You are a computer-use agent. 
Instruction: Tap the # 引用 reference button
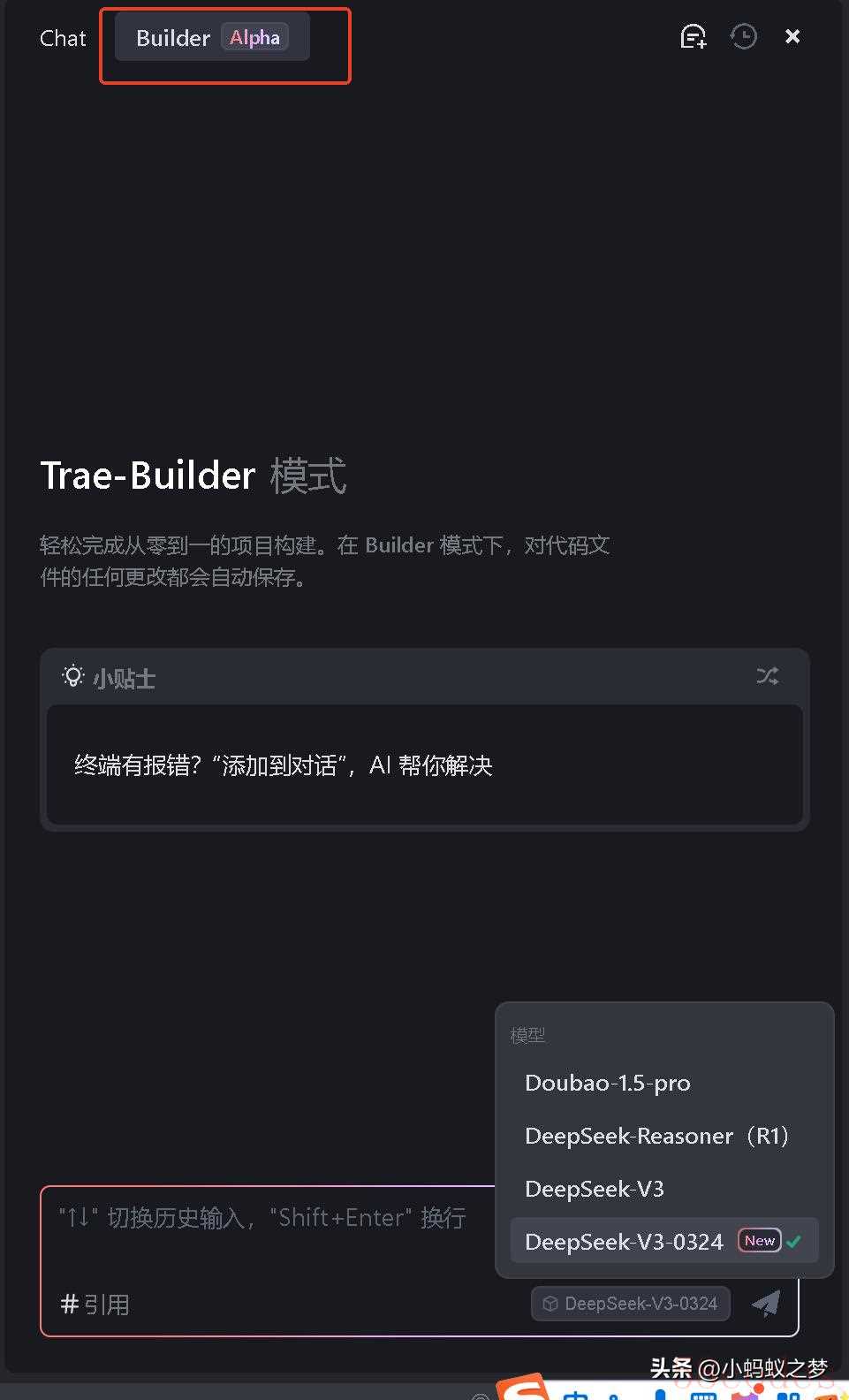pos(95,1304)
